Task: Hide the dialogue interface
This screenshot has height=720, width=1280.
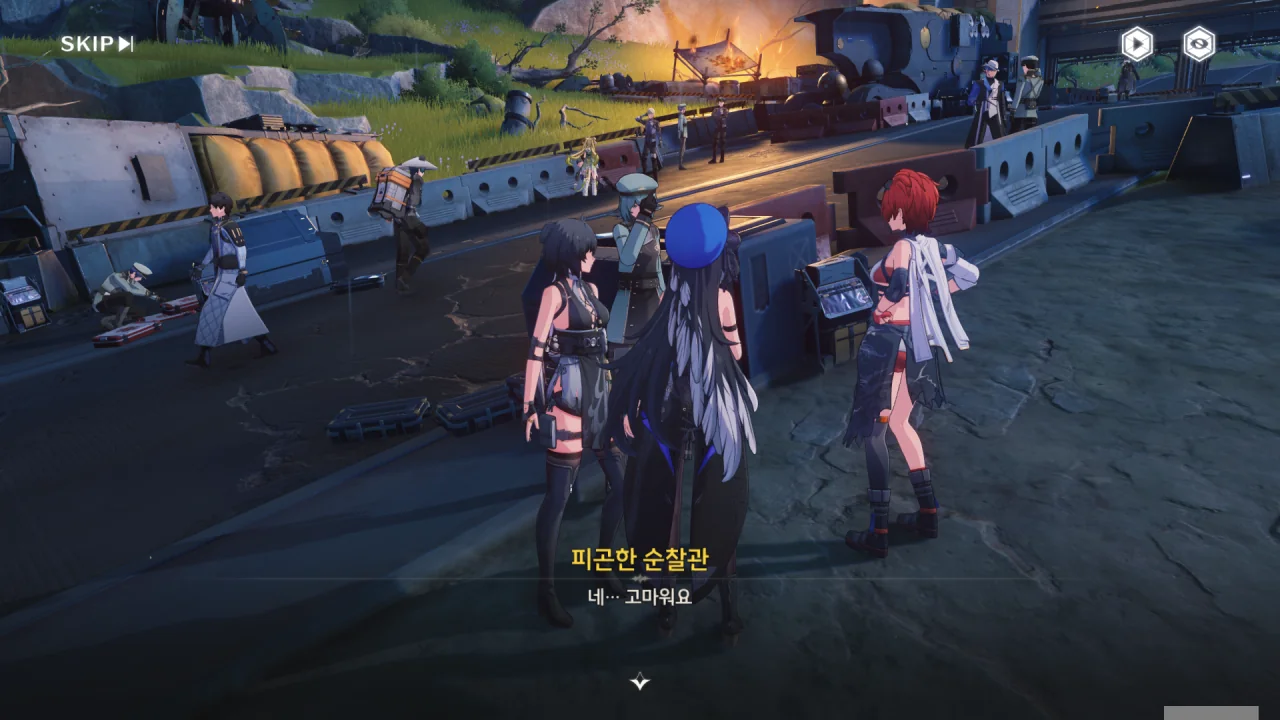Action: [1198, 44]
